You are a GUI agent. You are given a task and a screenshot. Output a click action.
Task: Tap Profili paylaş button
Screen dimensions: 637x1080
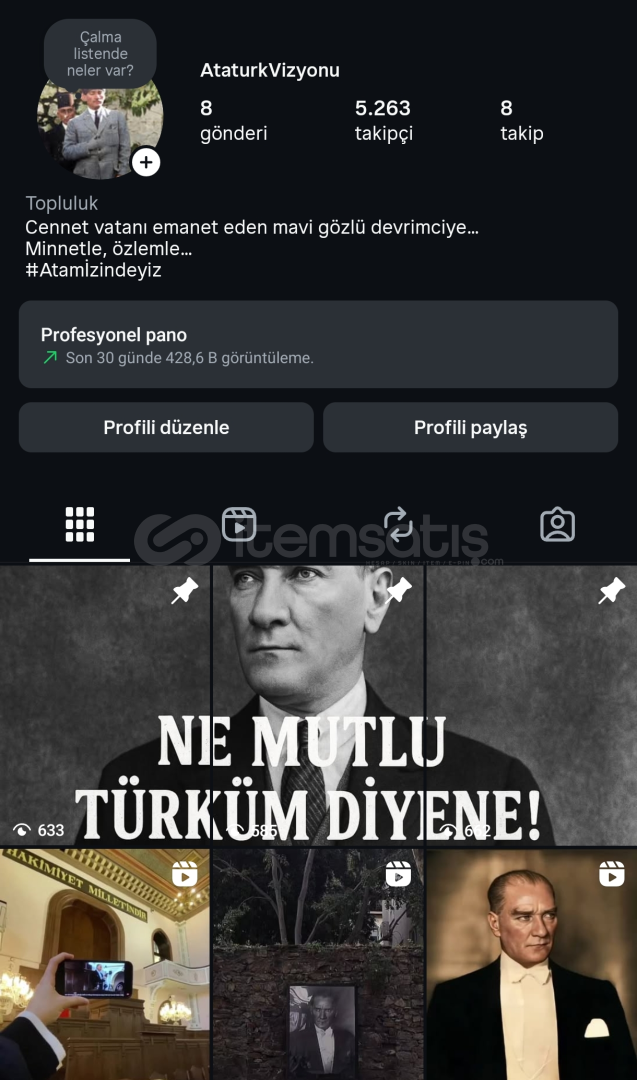pyautogui.click(x=470, y=427)
